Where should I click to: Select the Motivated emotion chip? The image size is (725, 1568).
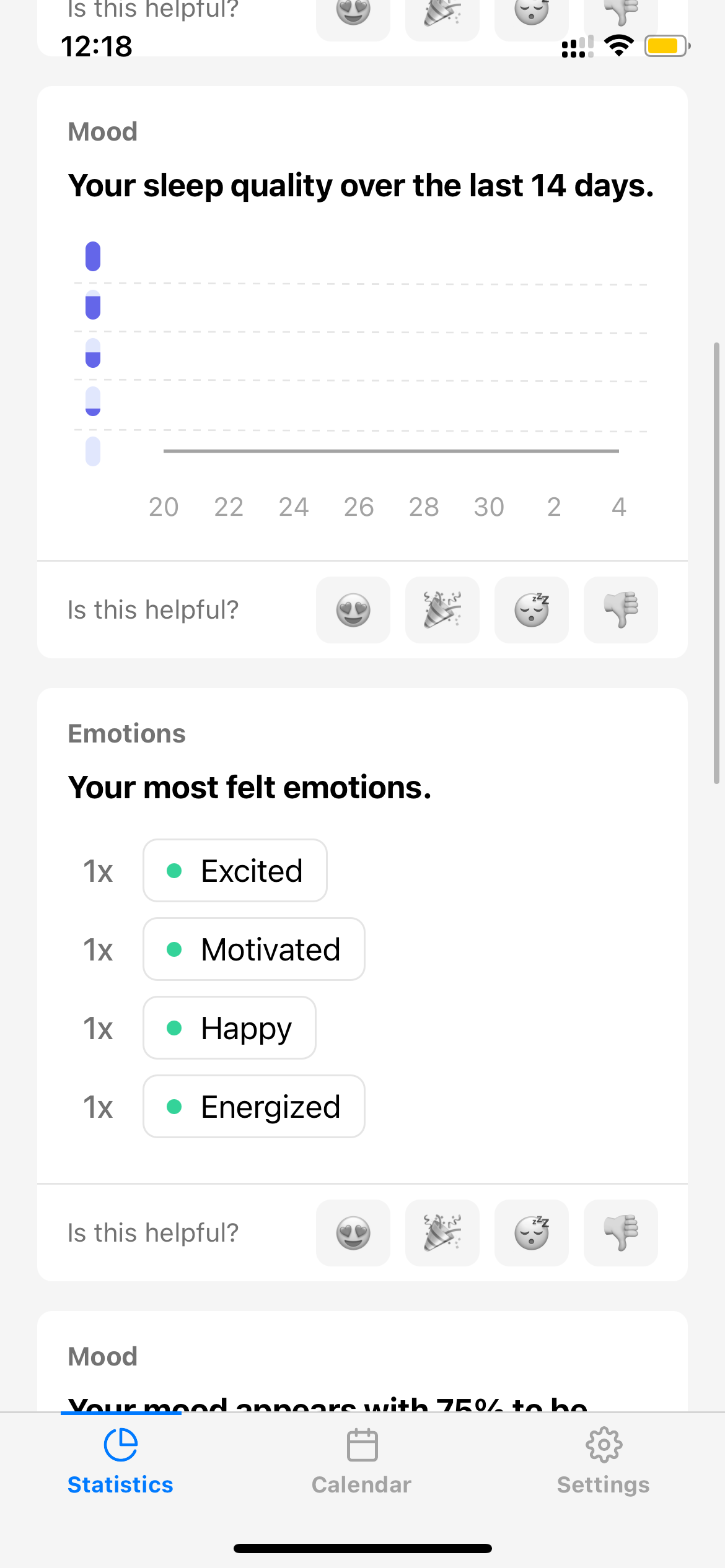pos(254,949)
